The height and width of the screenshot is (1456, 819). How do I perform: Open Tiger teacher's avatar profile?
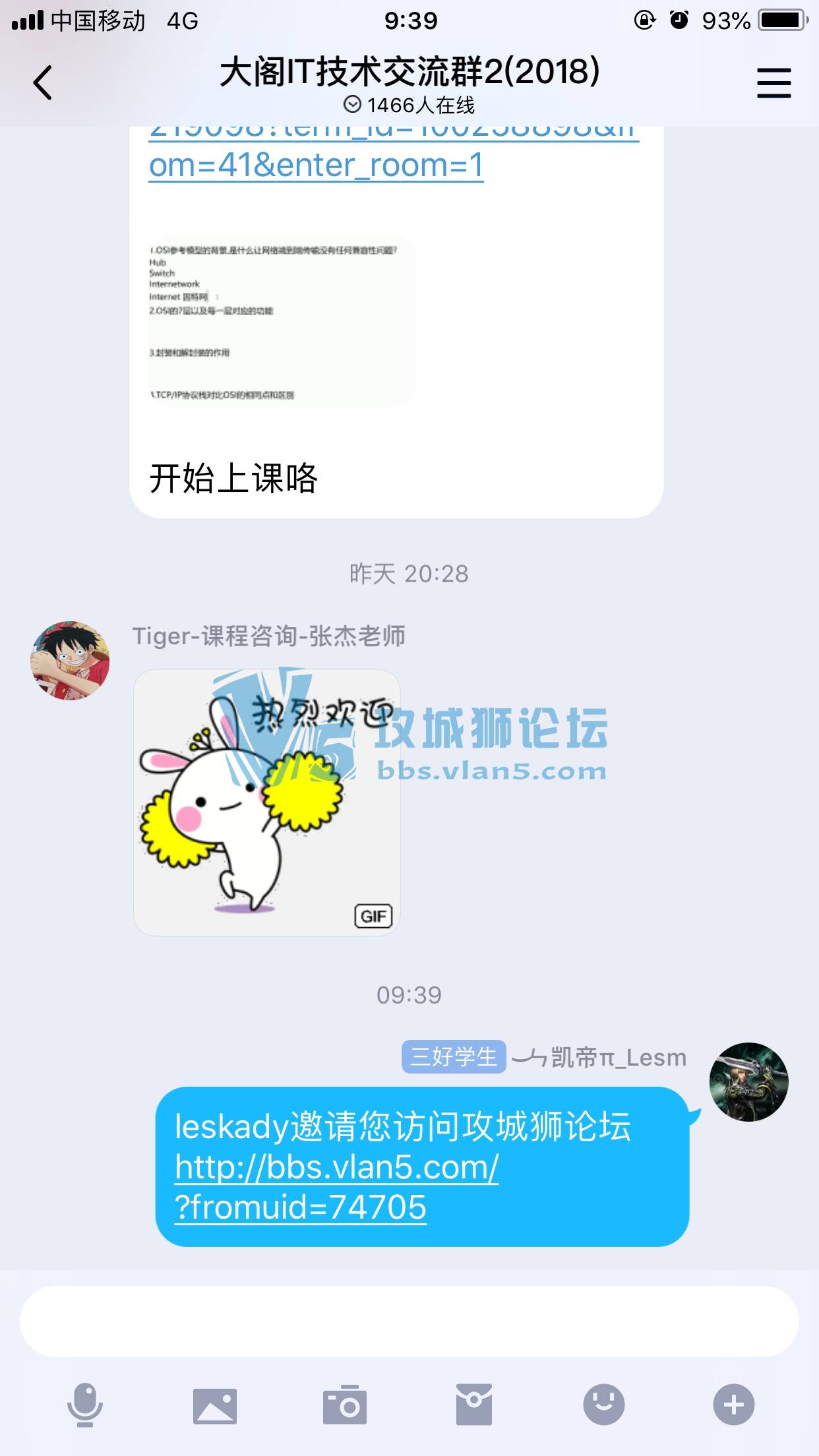pos(70,660)
